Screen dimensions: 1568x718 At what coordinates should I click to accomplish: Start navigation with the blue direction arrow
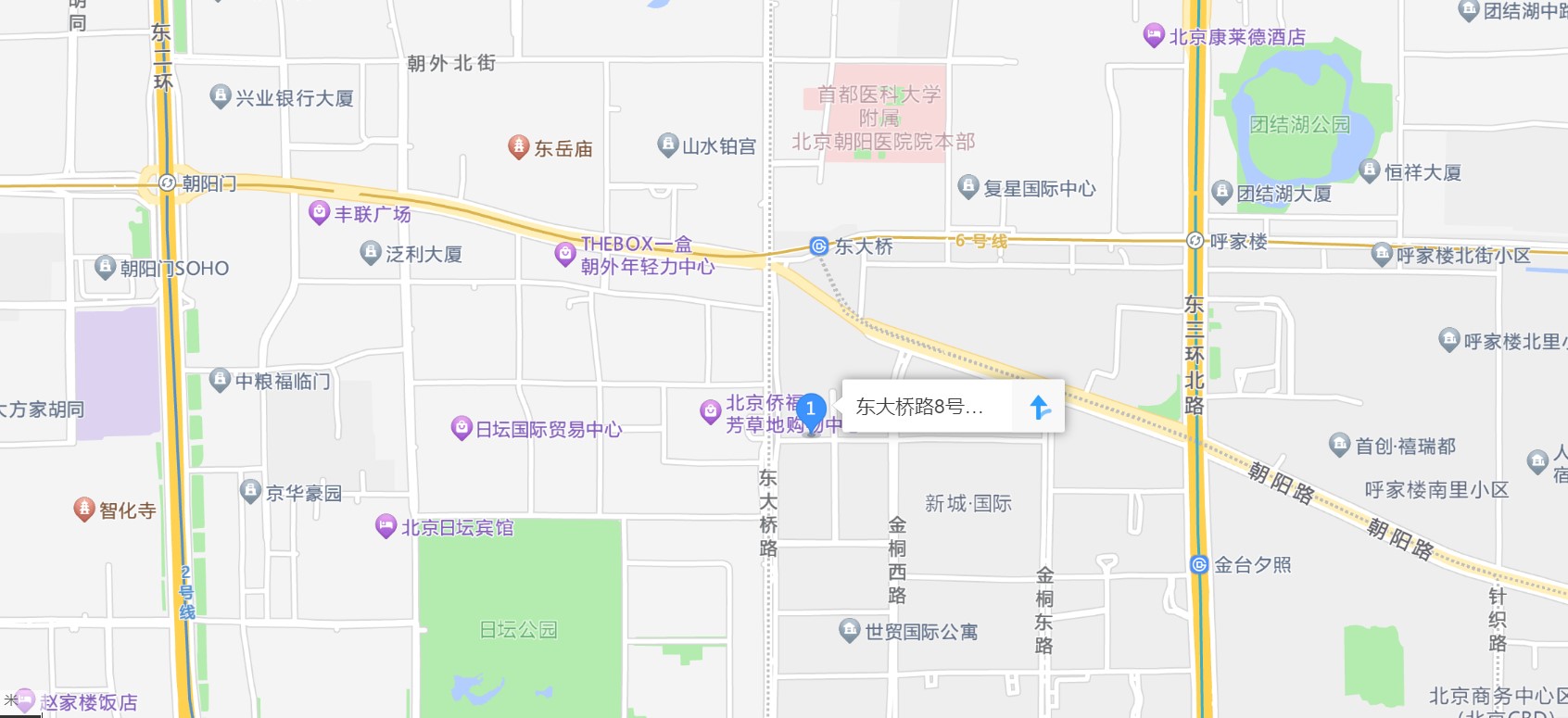pos(1040,407)
